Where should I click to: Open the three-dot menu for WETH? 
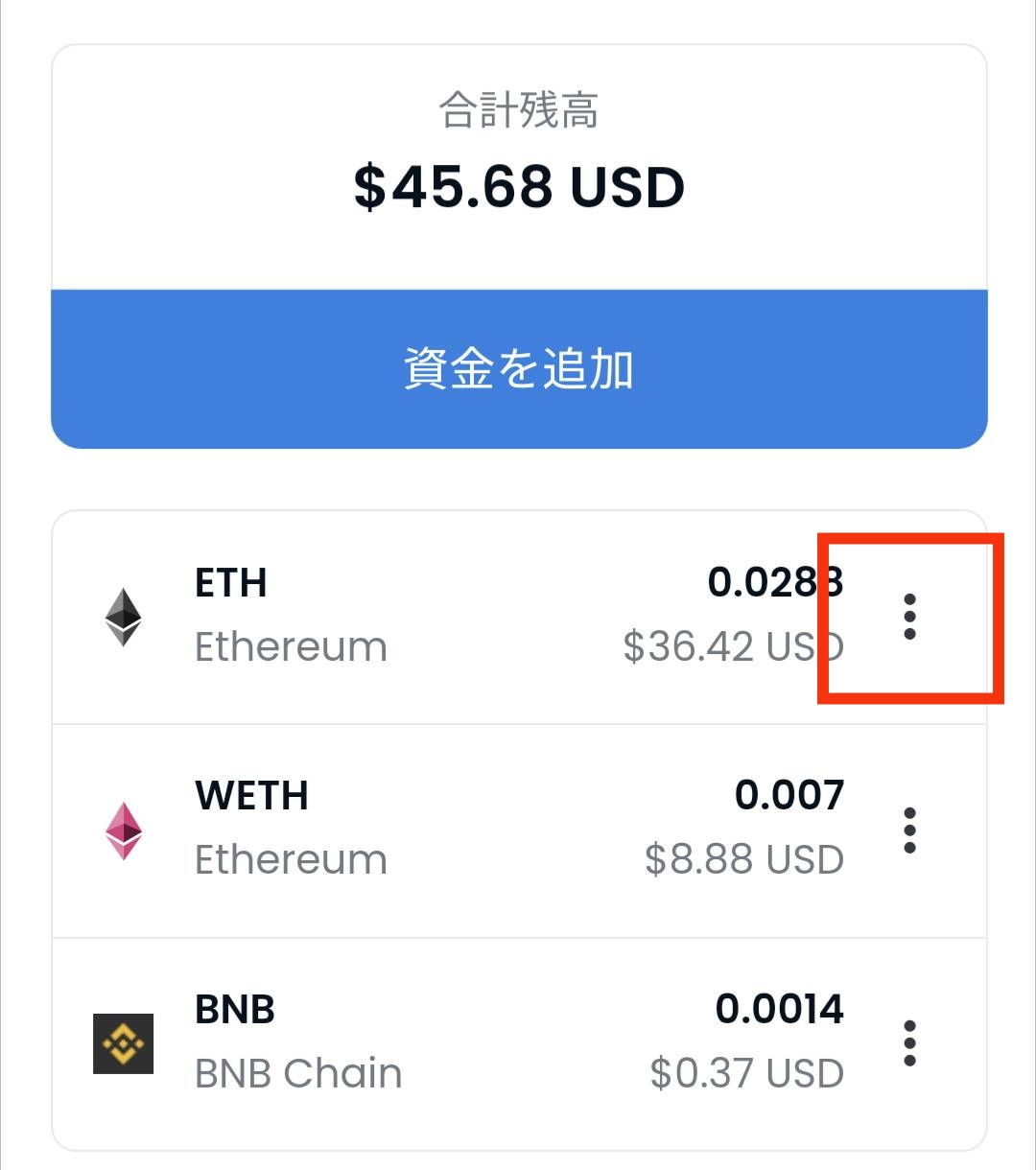[909, 831]
